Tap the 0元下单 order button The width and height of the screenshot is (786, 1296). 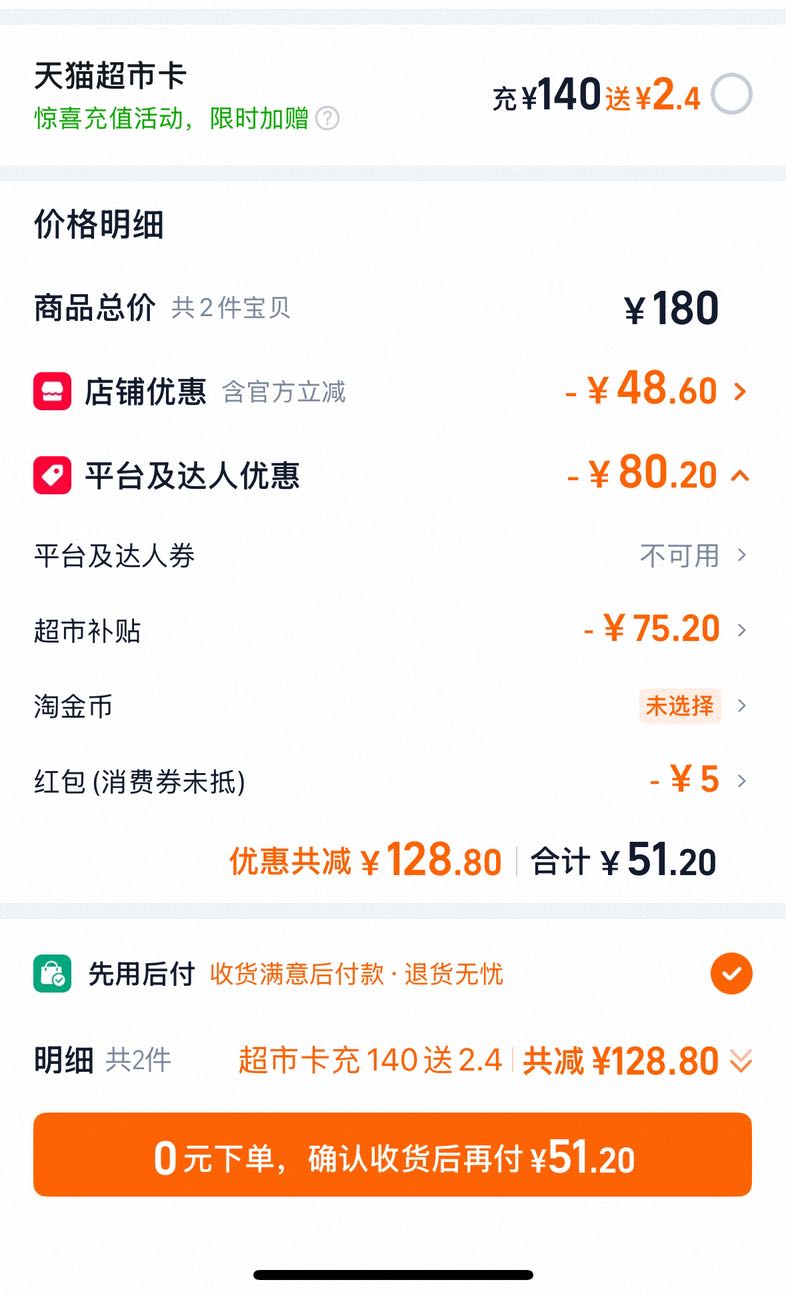[x=392, y=1154]
